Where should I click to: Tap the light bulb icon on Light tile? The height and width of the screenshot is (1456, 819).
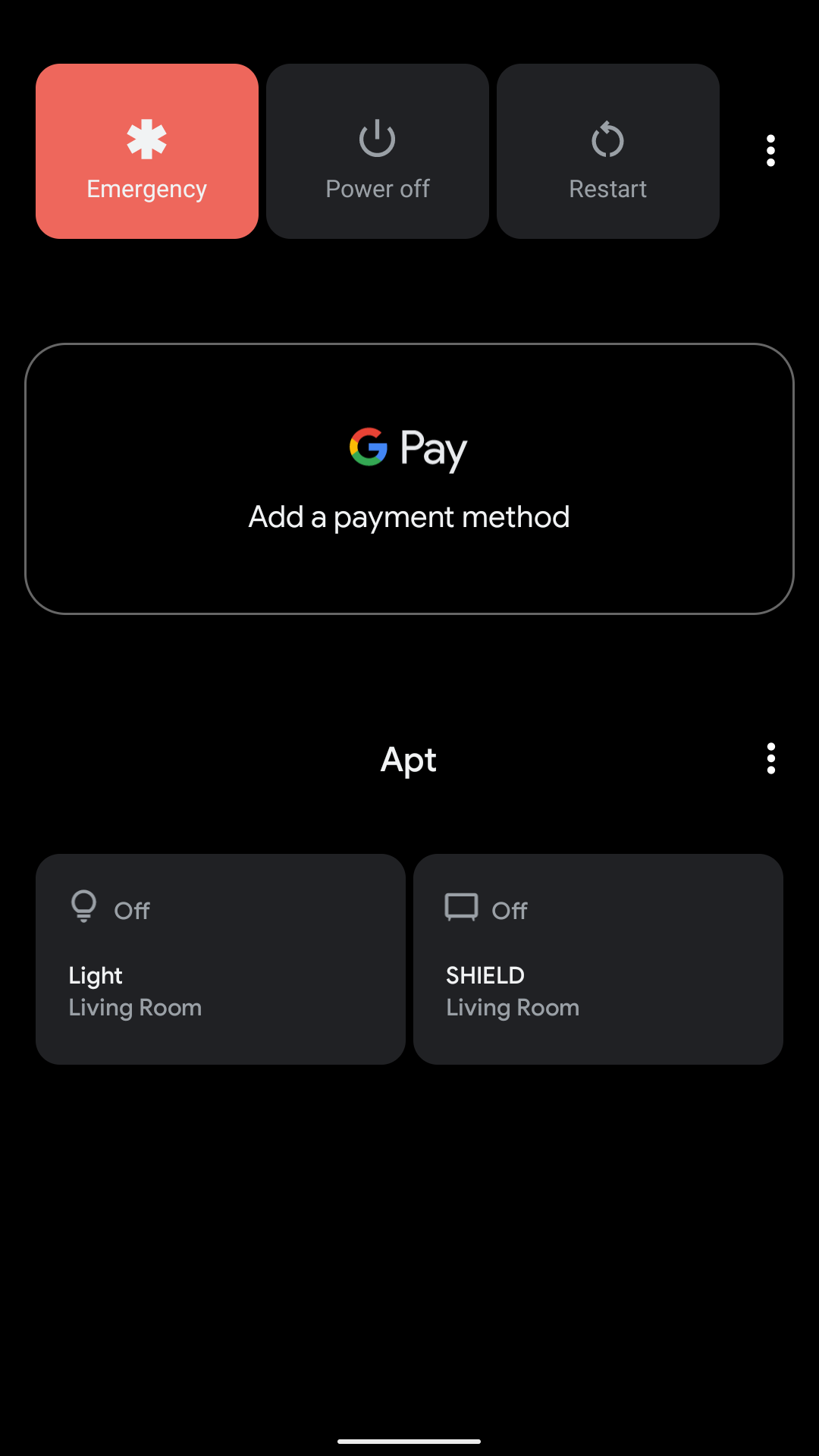click(x=83, y=907)
